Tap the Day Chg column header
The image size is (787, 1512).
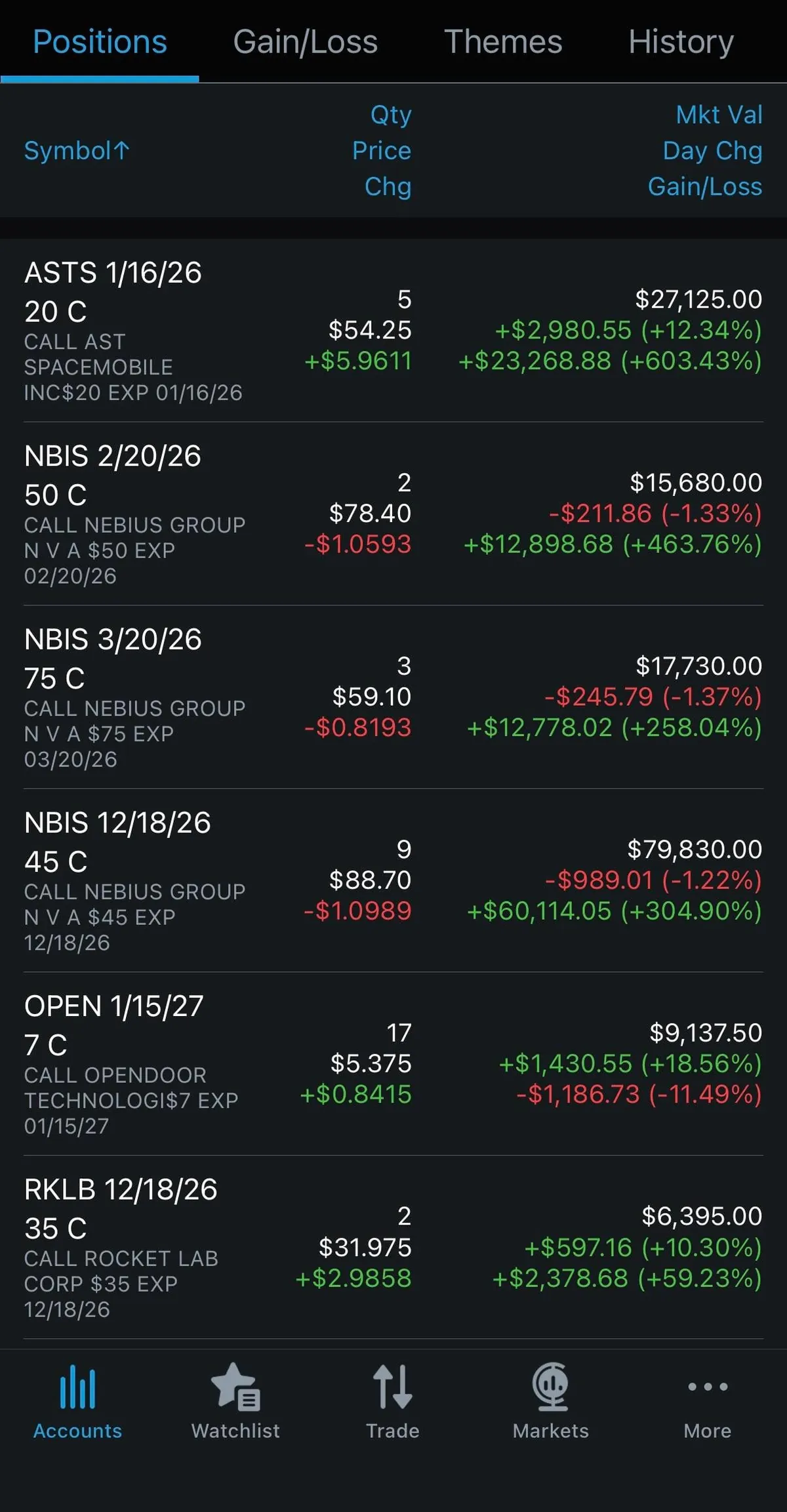point(712,151)
